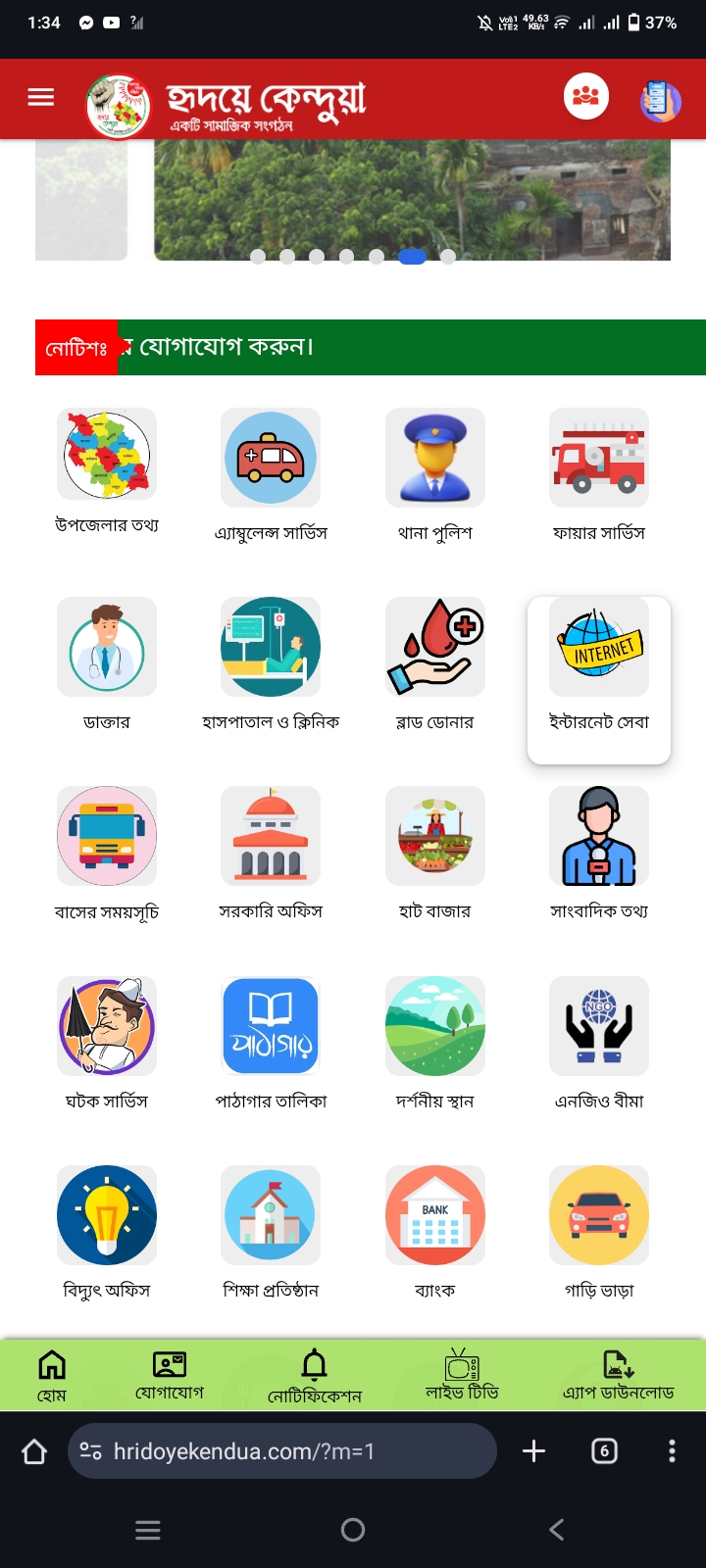Switch to নোটিফিকেশন tab
706x1568 pixels.
pyautogui.click(x=315, y=1375)
